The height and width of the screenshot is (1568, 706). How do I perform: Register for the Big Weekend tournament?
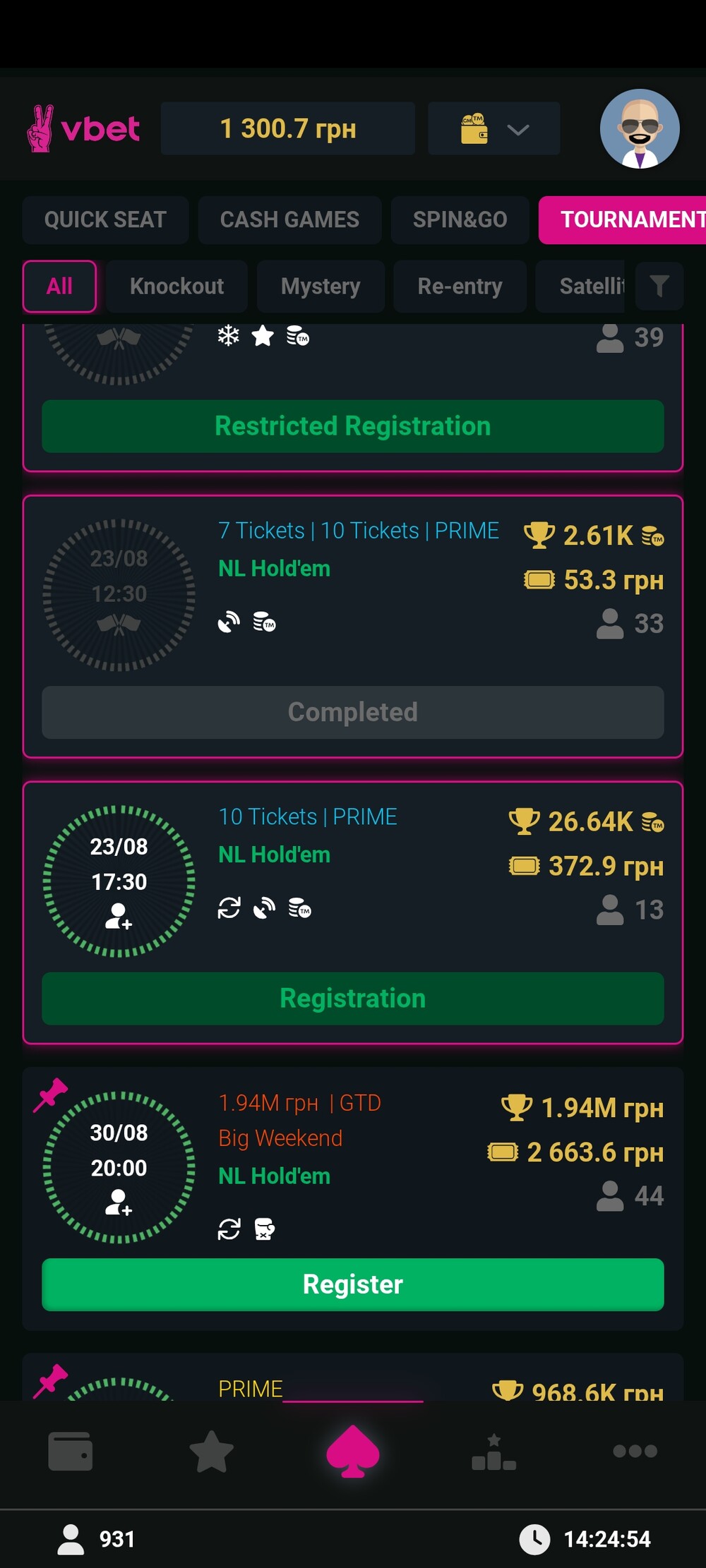[353, 1284]
